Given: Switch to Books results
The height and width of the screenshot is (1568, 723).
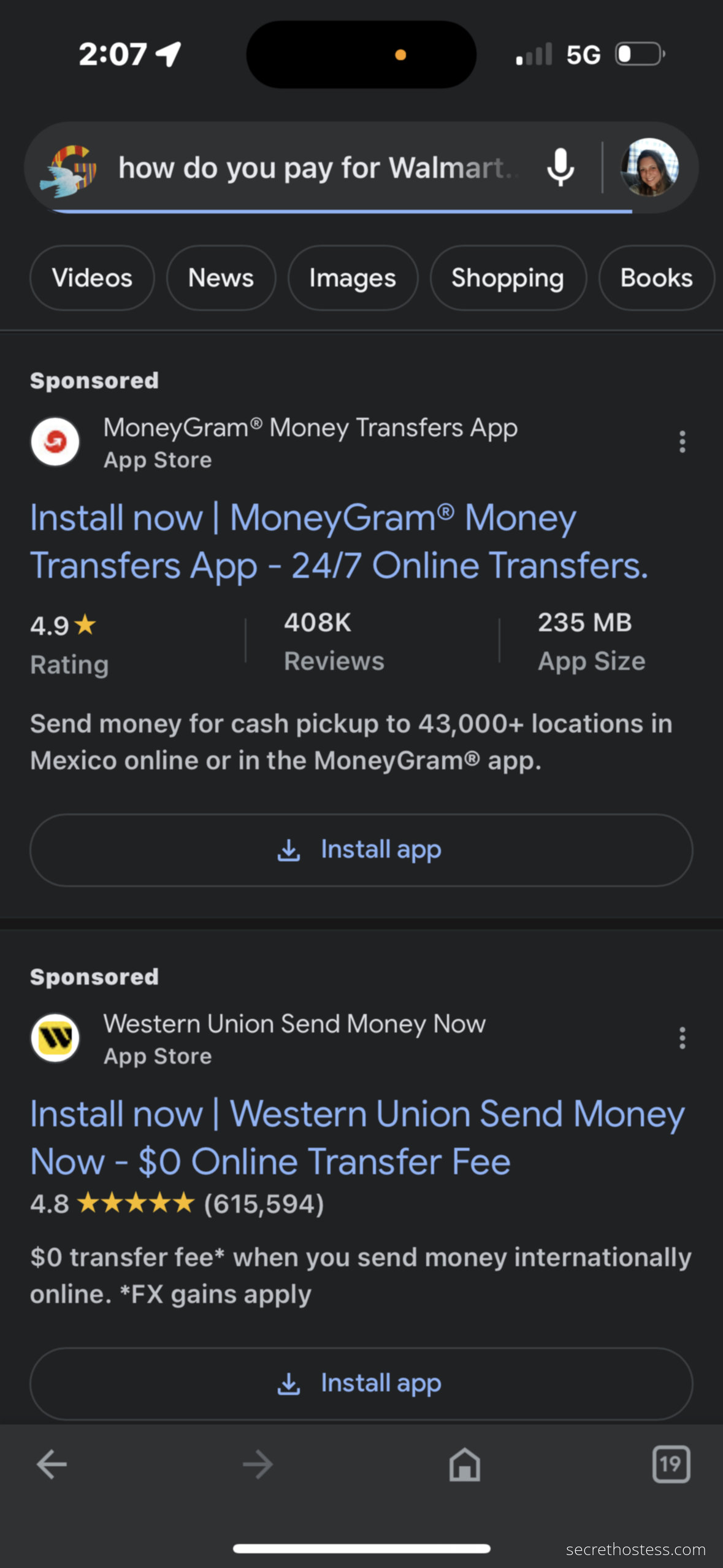Looking at the screenshot, I should point(656,278).
